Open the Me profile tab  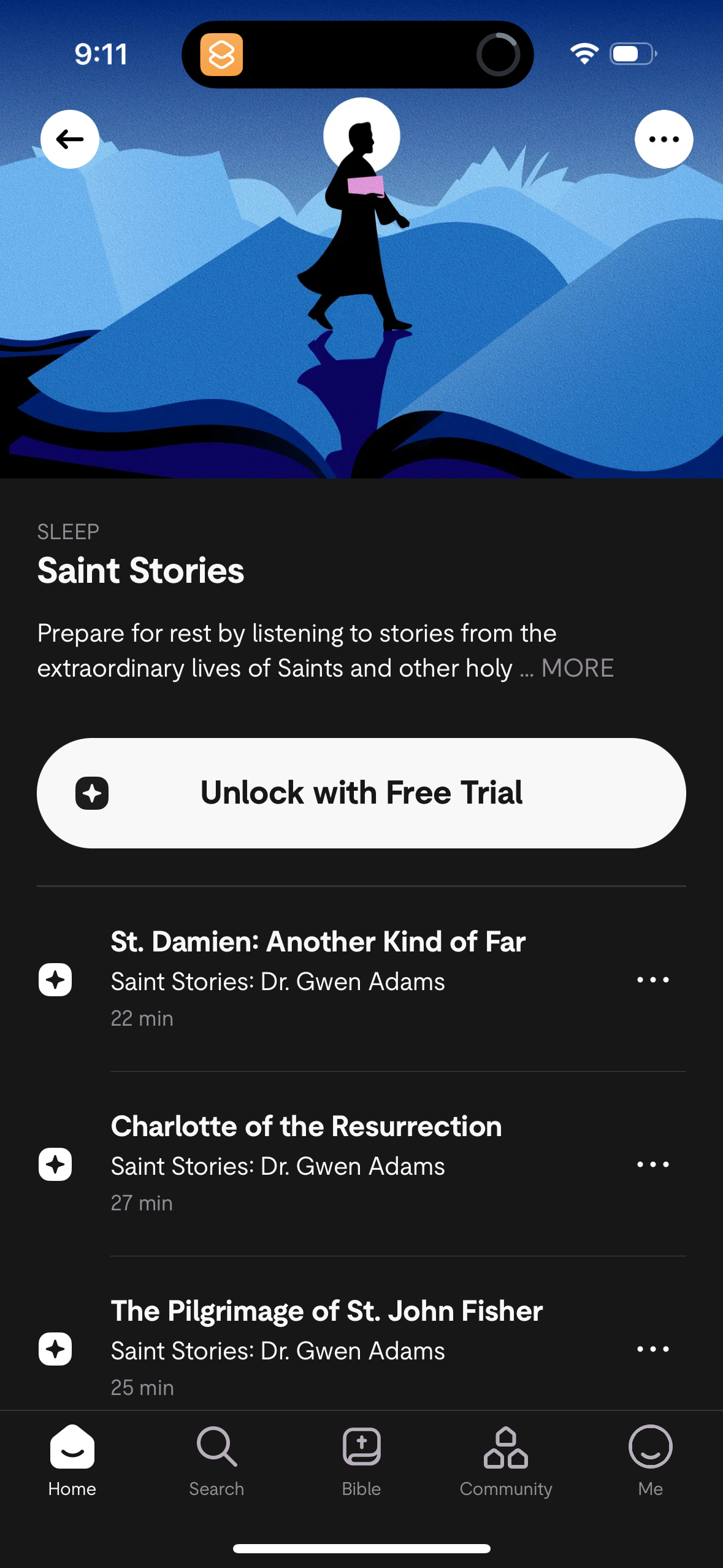(650, 1460)
